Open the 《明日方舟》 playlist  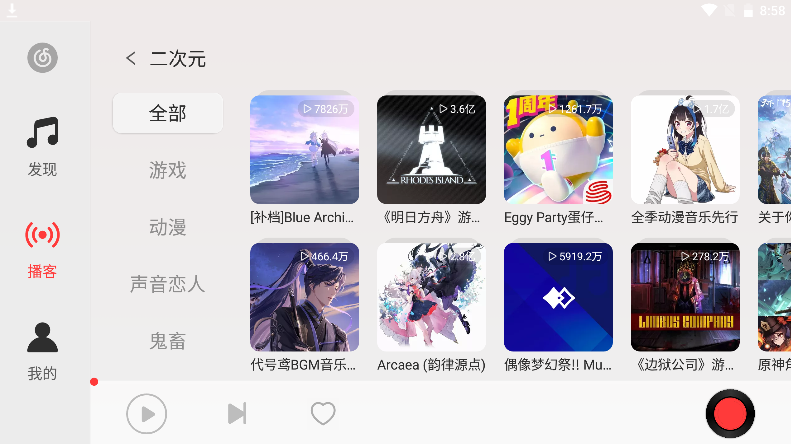[x=431, y=150]
